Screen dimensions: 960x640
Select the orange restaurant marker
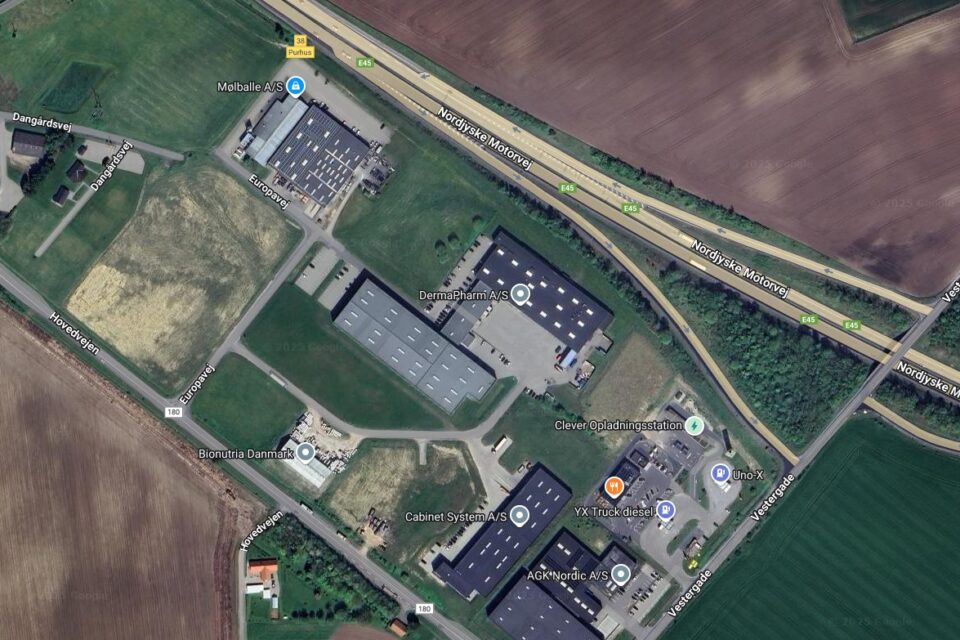point(614,487)
